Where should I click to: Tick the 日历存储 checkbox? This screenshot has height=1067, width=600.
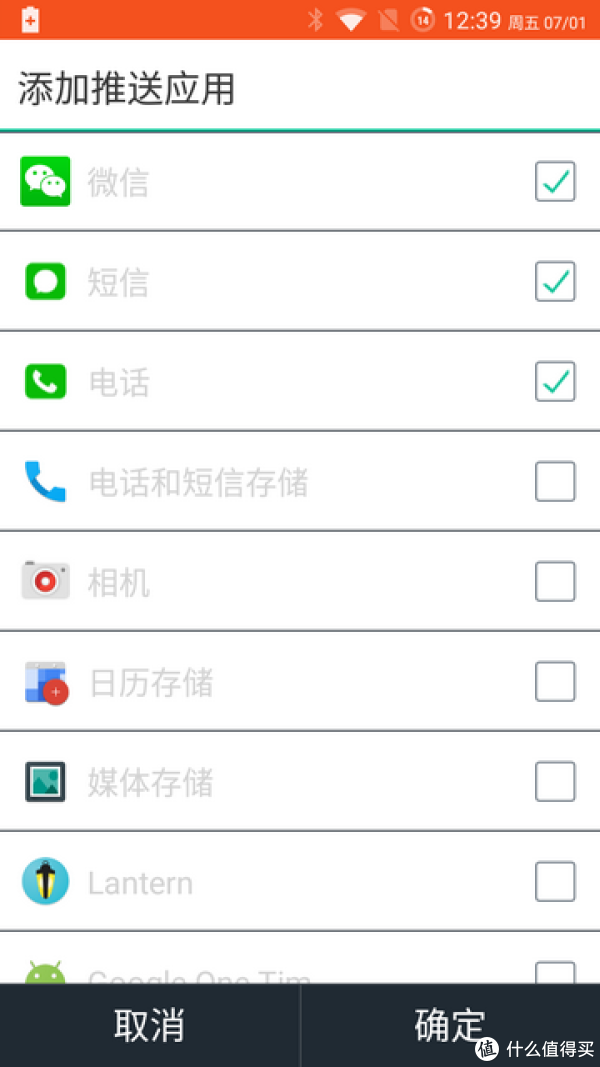click(x=555, y=681)
